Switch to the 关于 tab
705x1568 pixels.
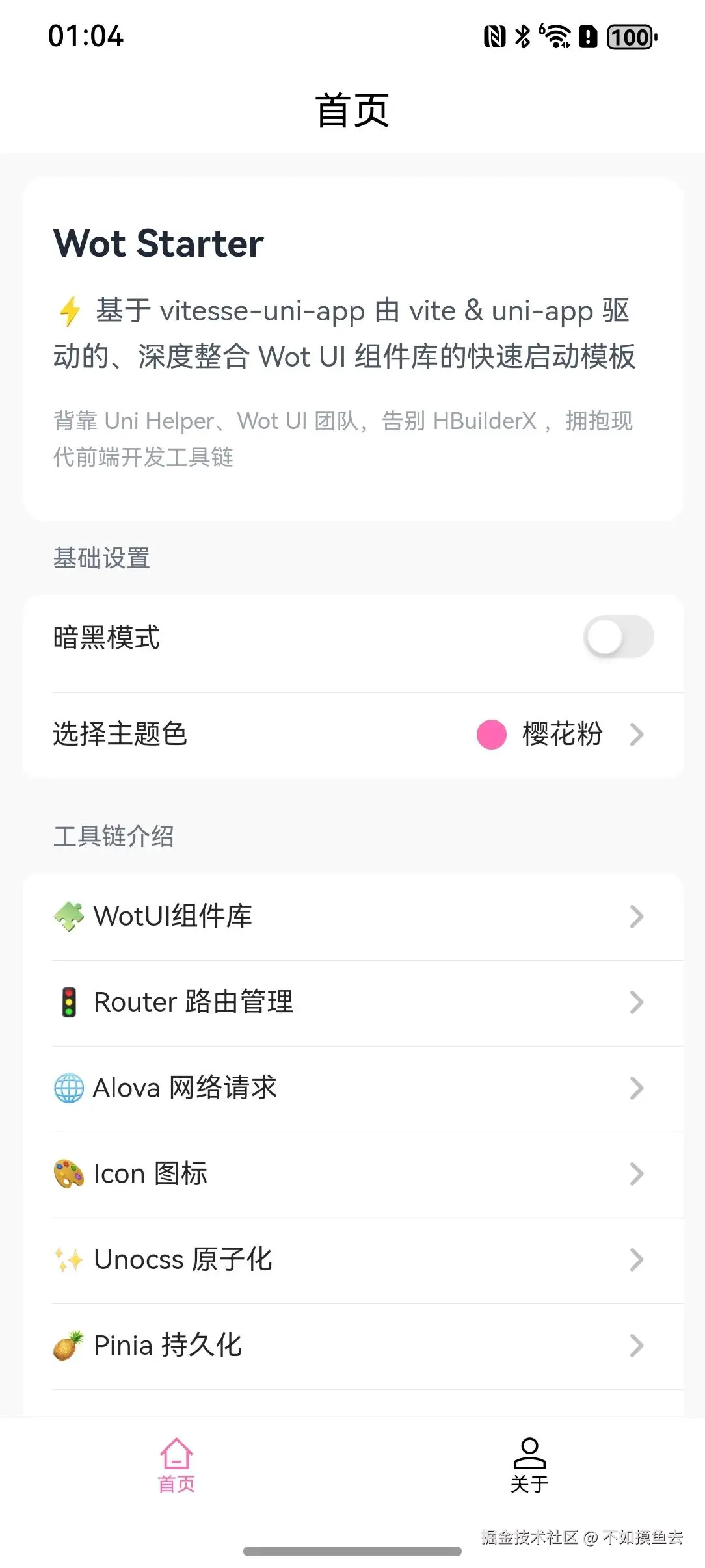(529, 1465)
